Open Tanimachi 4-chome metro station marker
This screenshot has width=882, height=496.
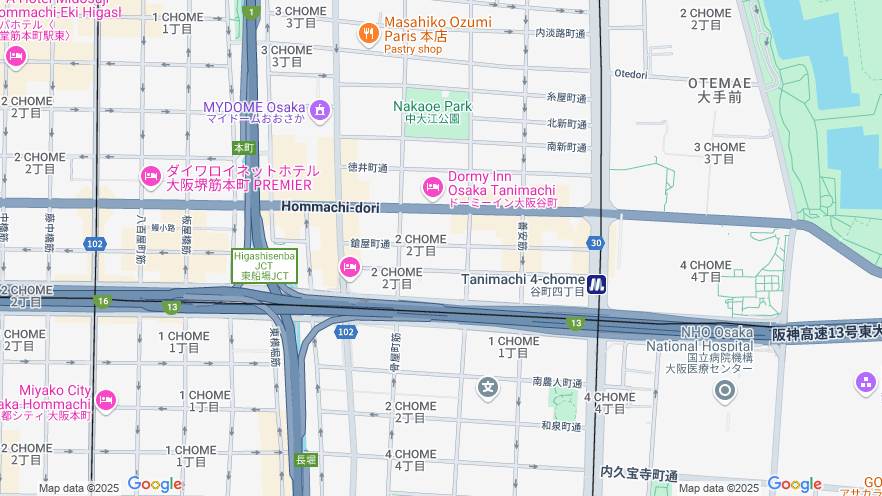point(596,284)
